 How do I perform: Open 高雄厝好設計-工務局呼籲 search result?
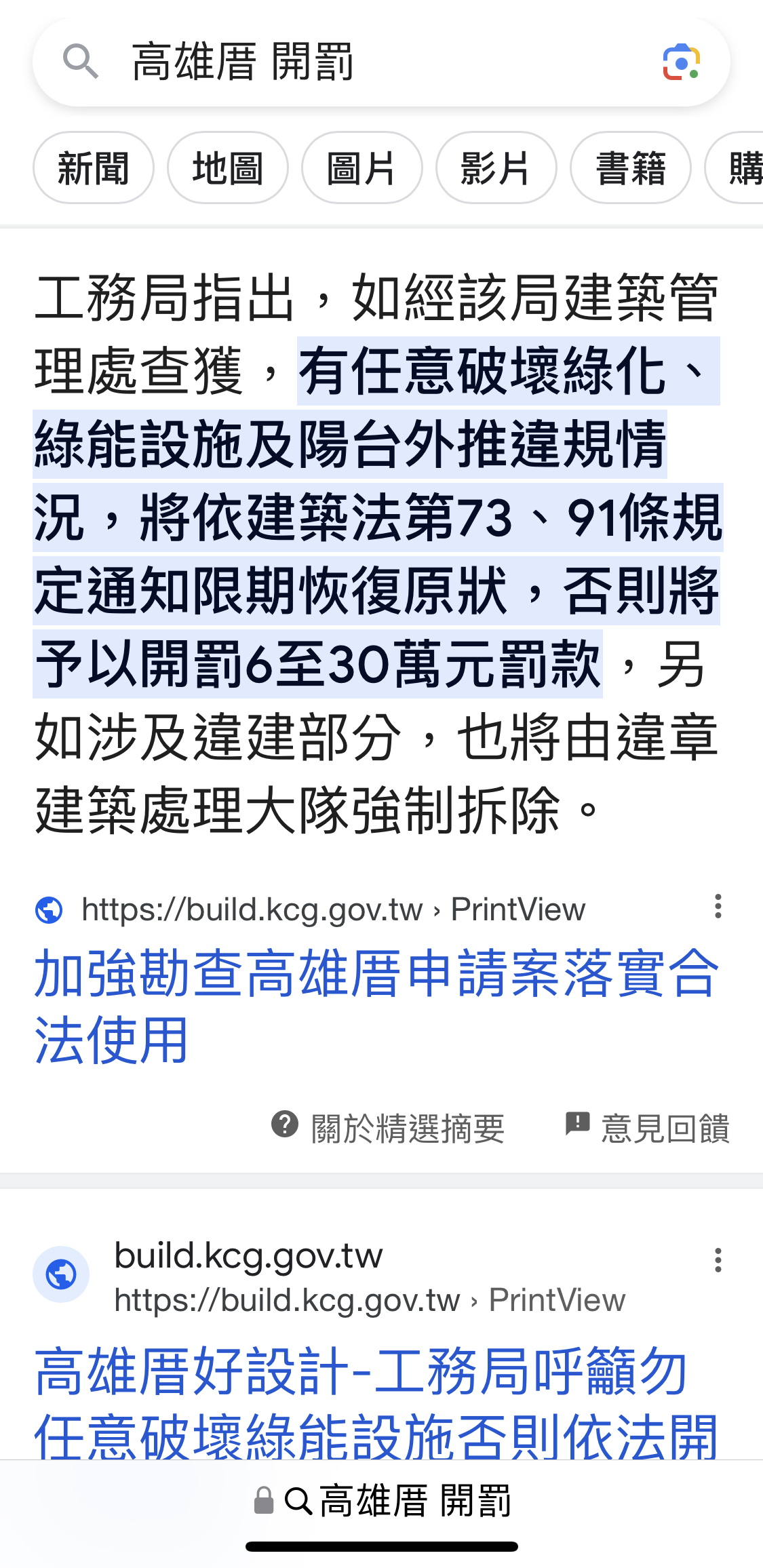[376, 1403]
